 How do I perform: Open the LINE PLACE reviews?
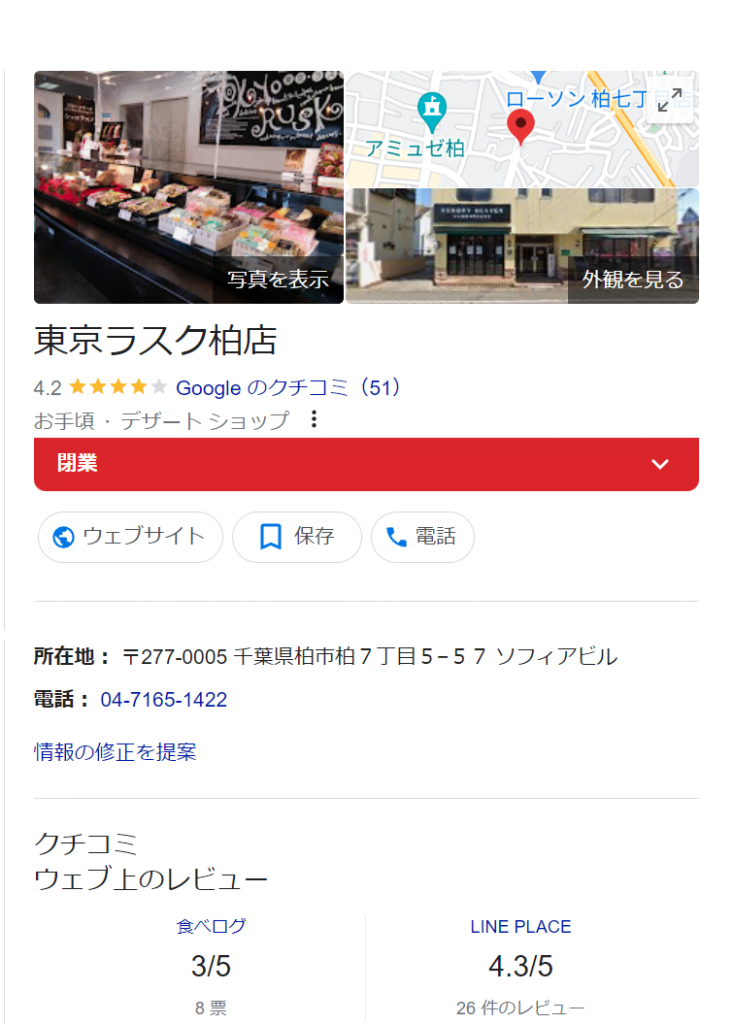[x=520, y=927]
